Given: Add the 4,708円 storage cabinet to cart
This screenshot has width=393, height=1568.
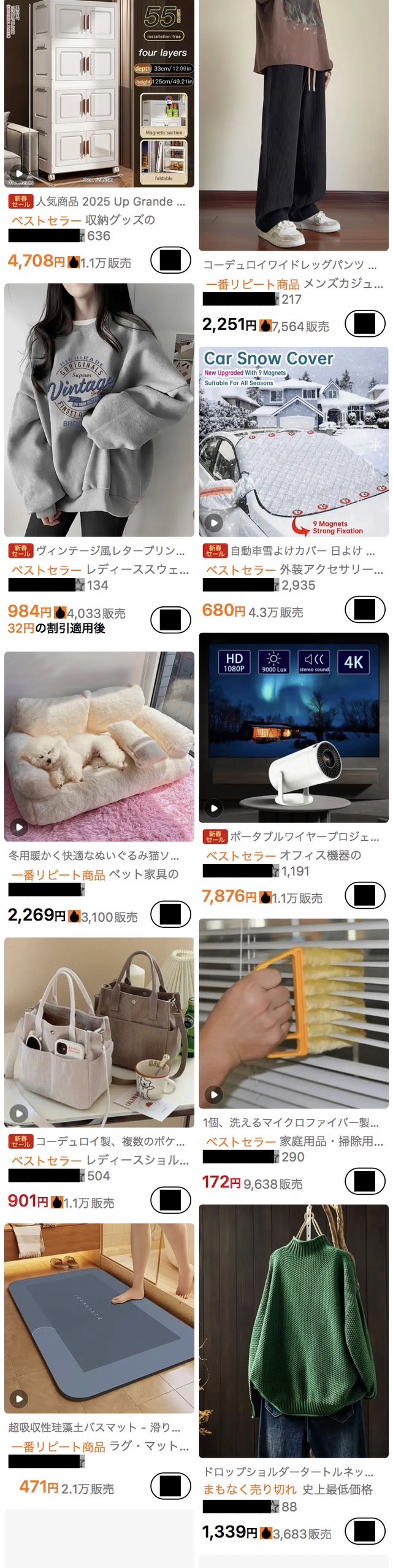Looking at the screenshot, I should point(170,260).
